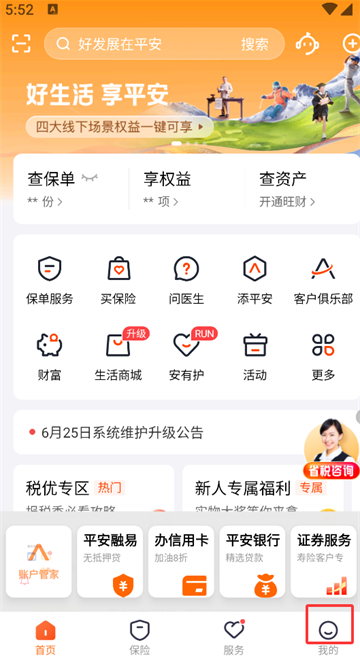Switch to the 保险 tab
The height and width of the screenshot is (664, 360).
point(139,638)
